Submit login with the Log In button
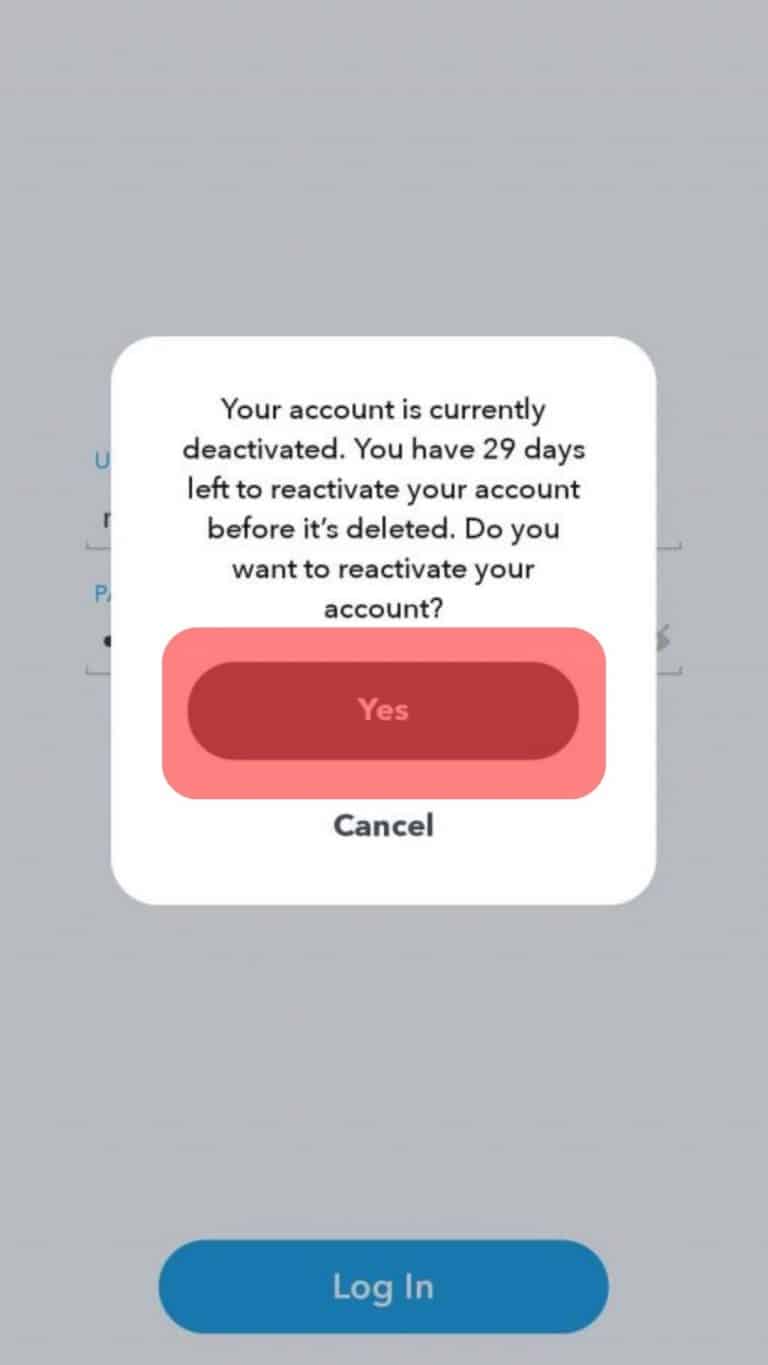This screenshot has width=768, height=1365. point(383,1288)
